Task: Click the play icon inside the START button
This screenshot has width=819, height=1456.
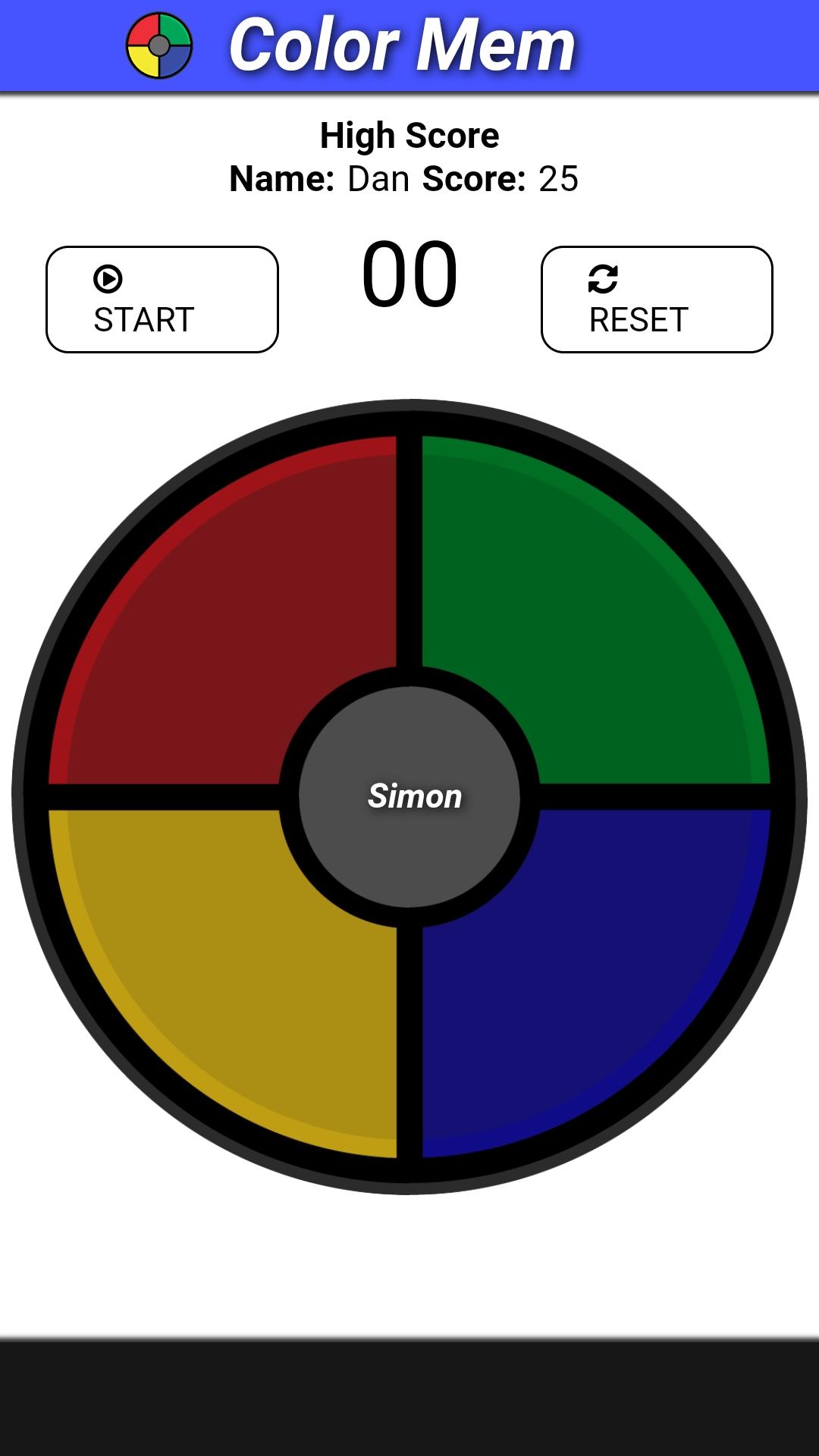Action: tap(108, 281)
